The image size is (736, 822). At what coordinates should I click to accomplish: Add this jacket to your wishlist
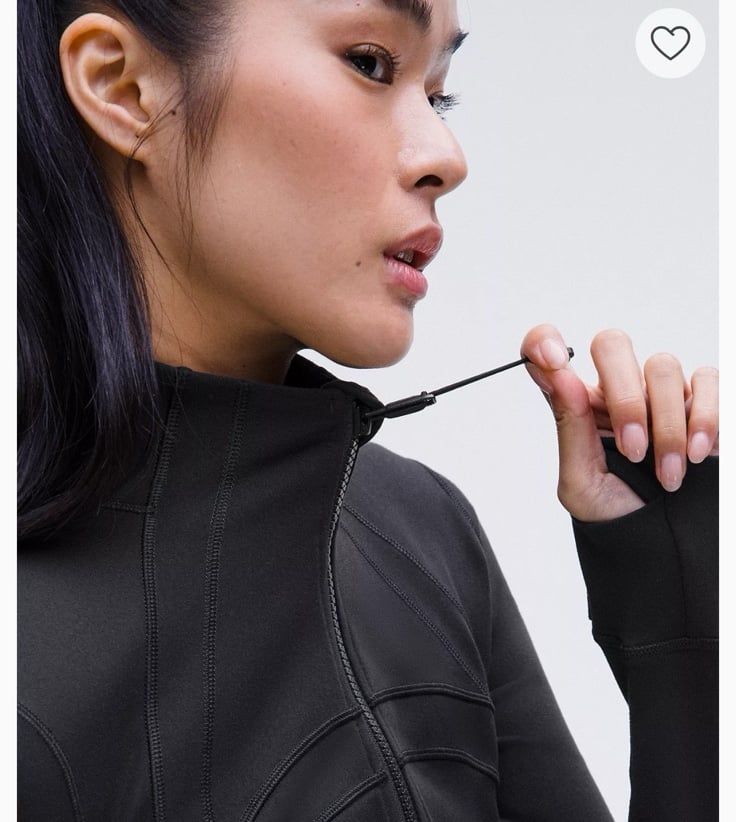point(670,43)
